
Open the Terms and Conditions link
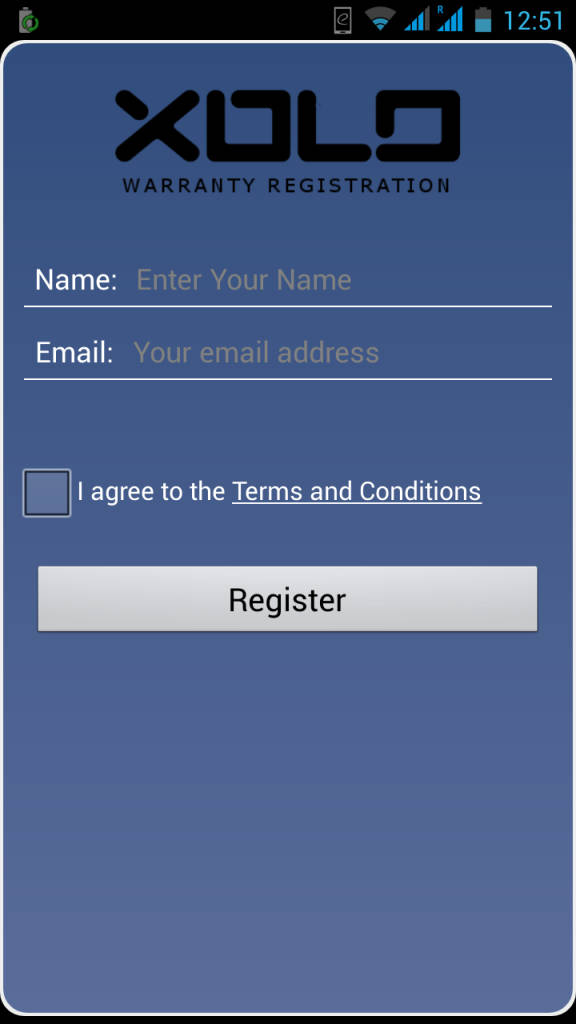[357, 492]
